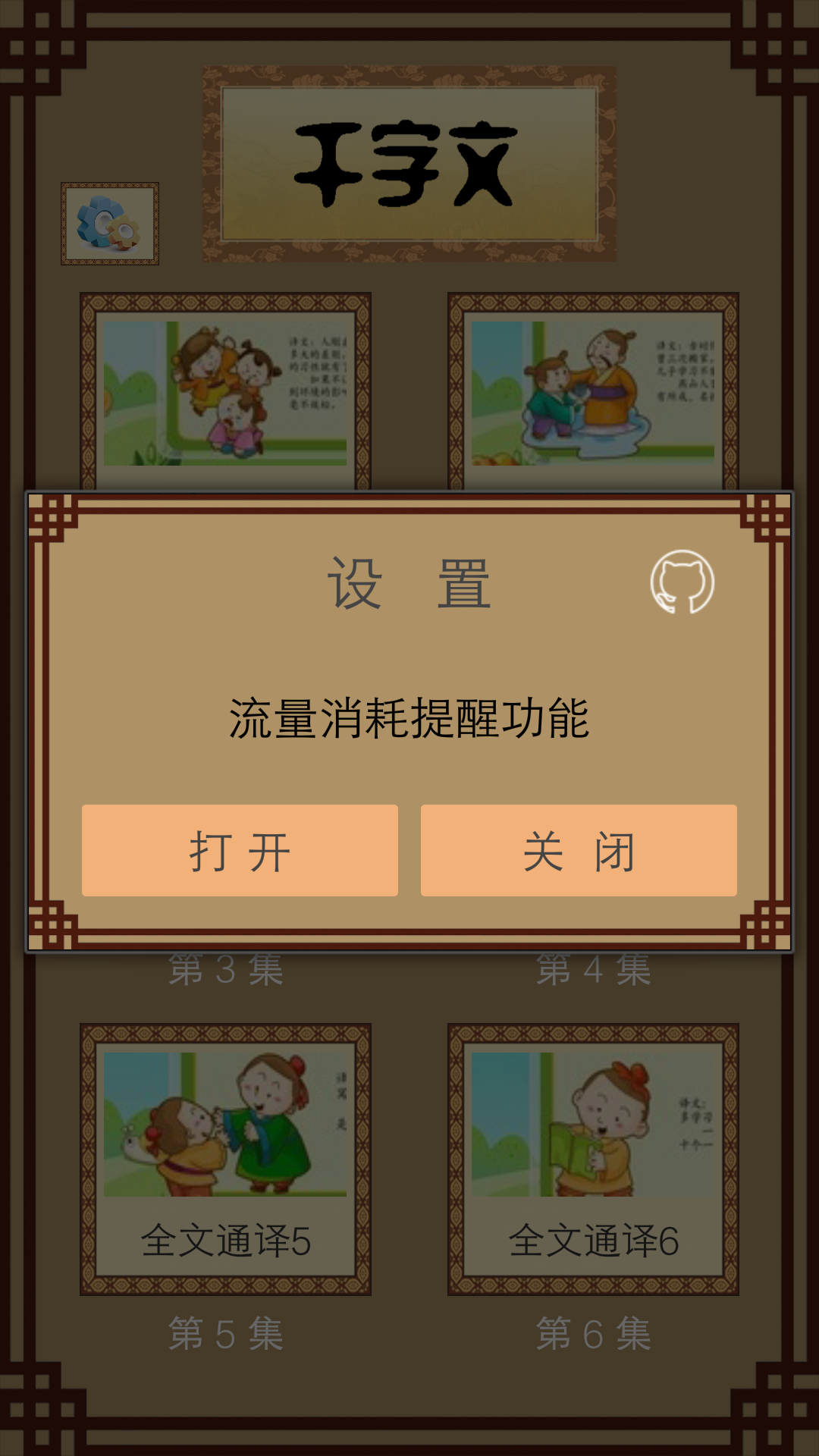Open the GitHub icon in settings dialog
The image size is (819, 1456).
(682, 582)
